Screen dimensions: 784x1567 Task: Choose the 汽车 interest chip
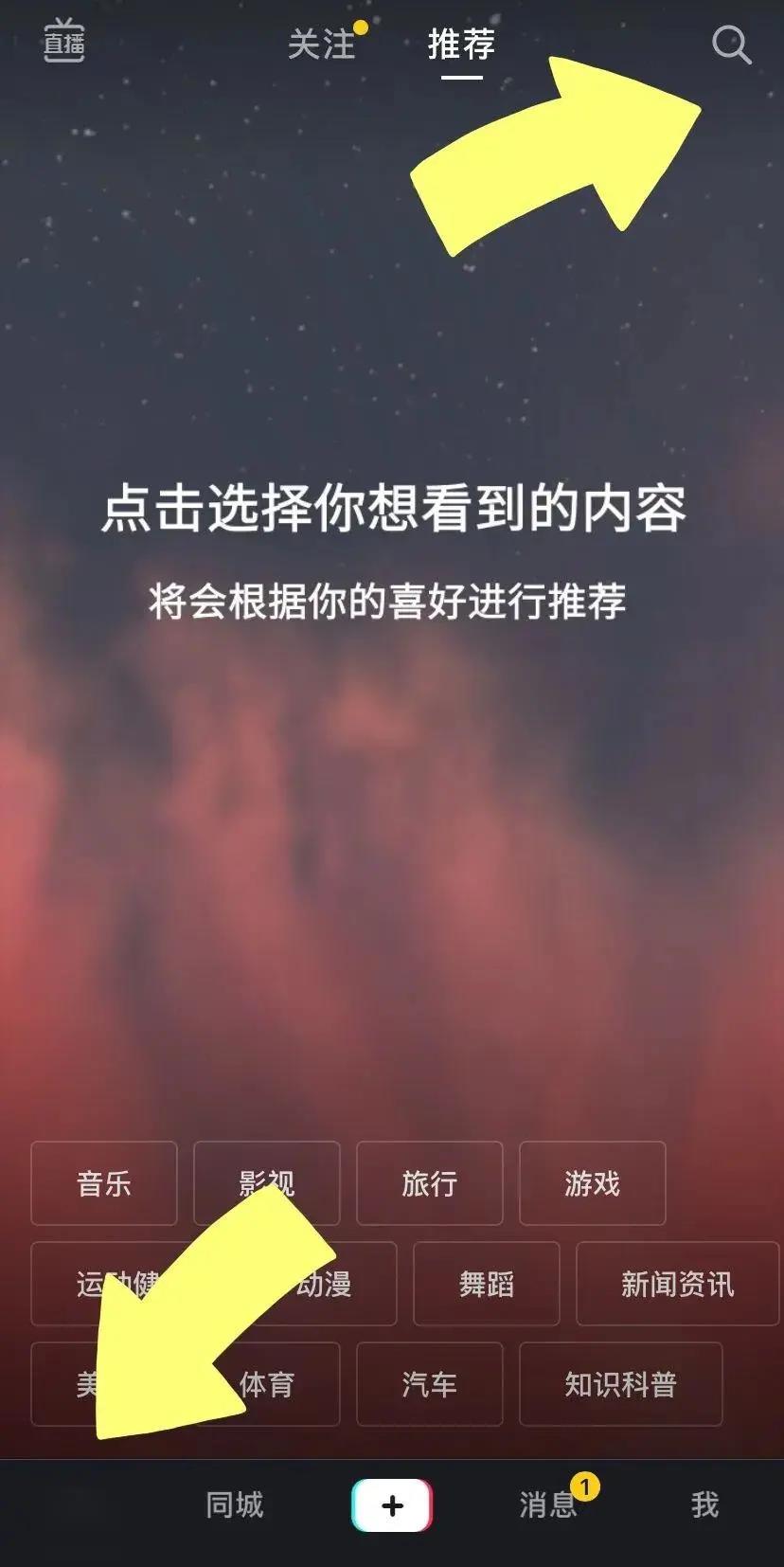[429, 1384]
